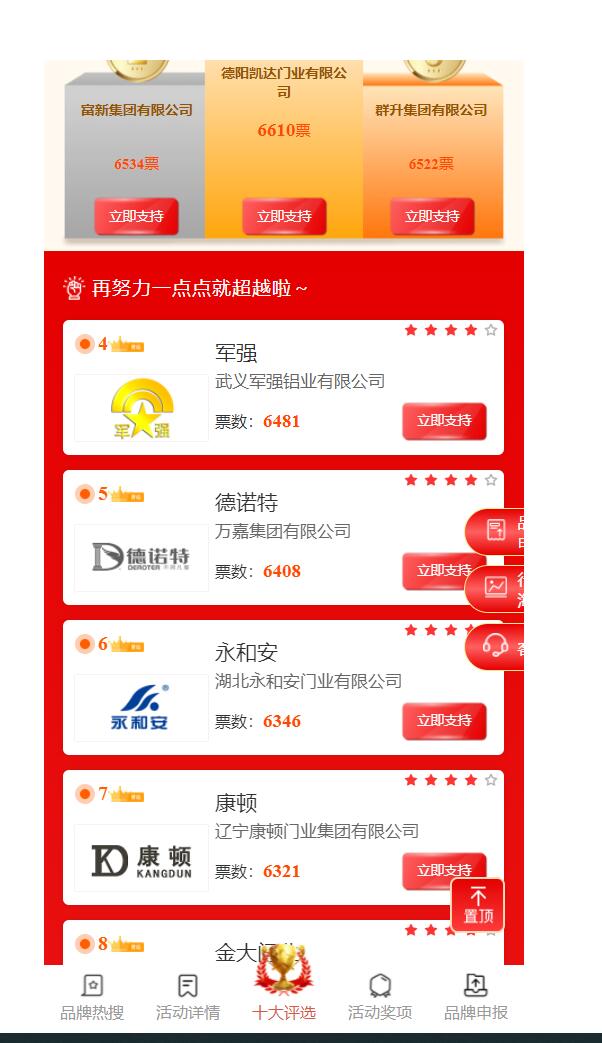
Task: Open the 军强 brand logo
Action: tap(141, 408)
